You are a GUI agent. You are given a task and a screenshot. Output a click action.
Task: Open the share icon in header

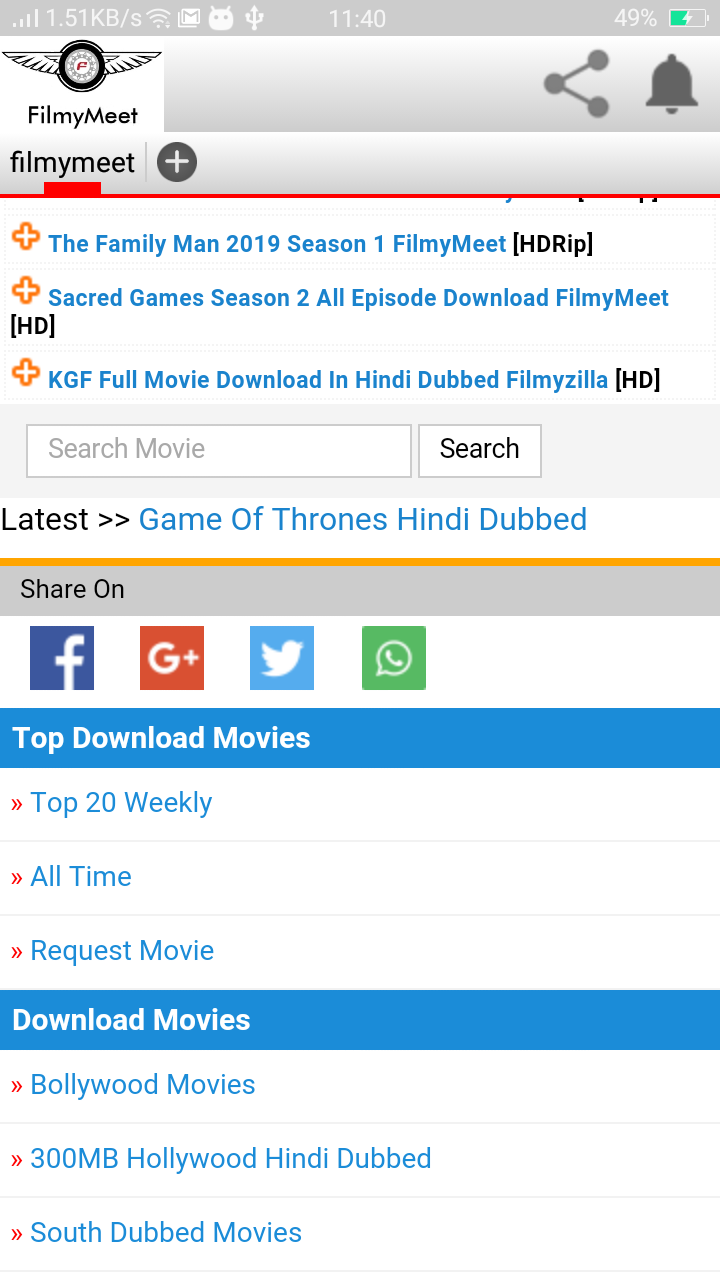point(577,84)
